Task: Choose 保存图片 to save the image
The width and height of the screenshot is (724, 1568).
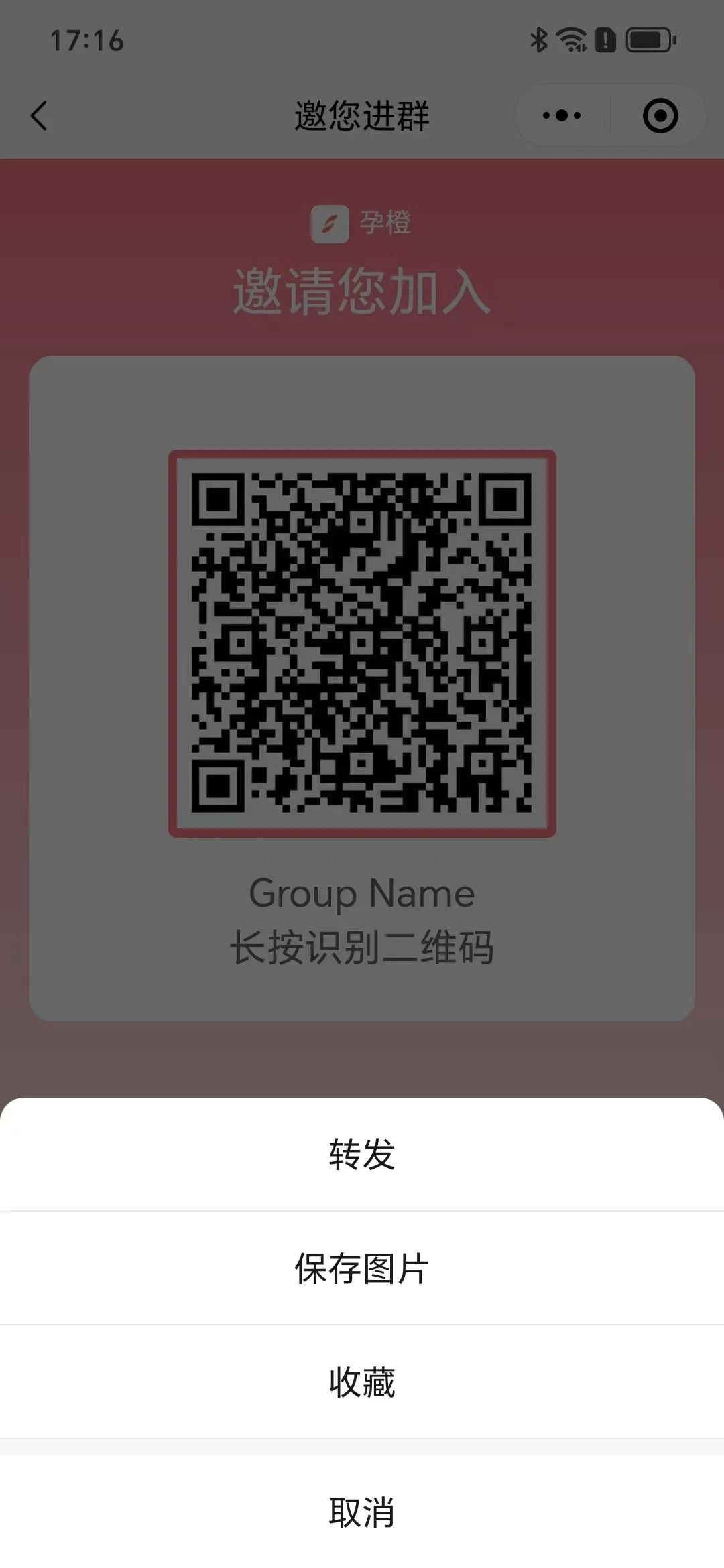Action: click(x=362, y=1268)
